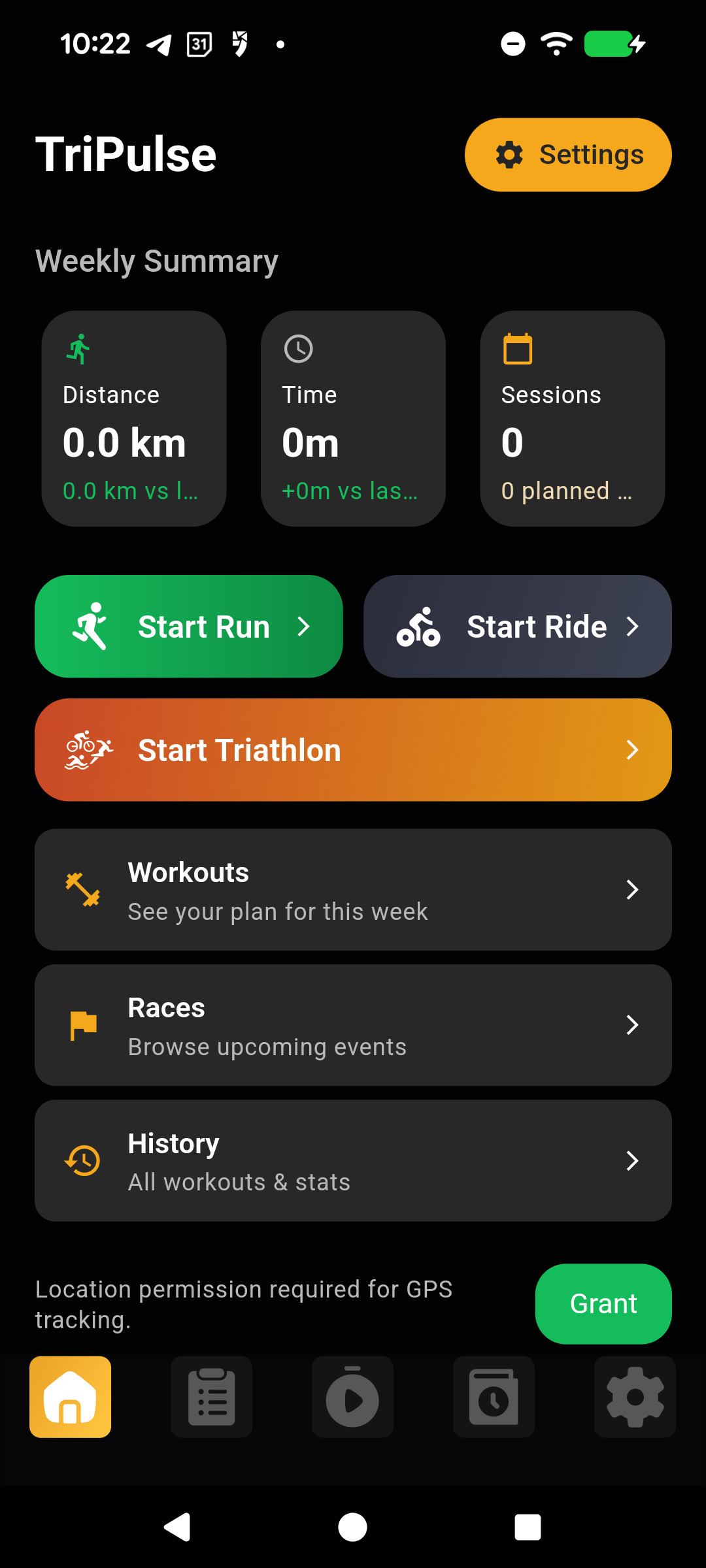Expand the Workouts row chevron

(632, 890)
